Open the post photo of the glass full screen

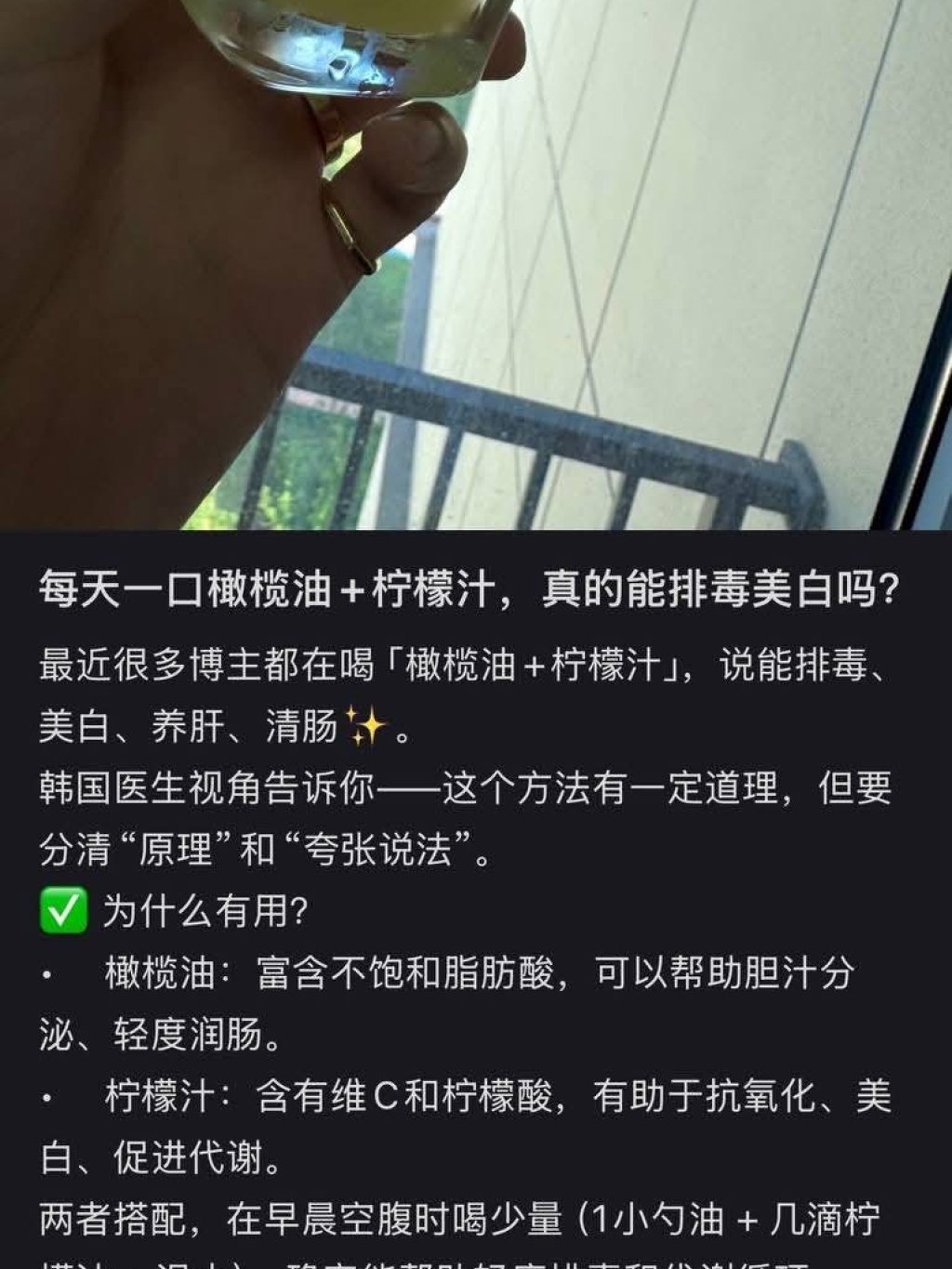coord(476,265)
